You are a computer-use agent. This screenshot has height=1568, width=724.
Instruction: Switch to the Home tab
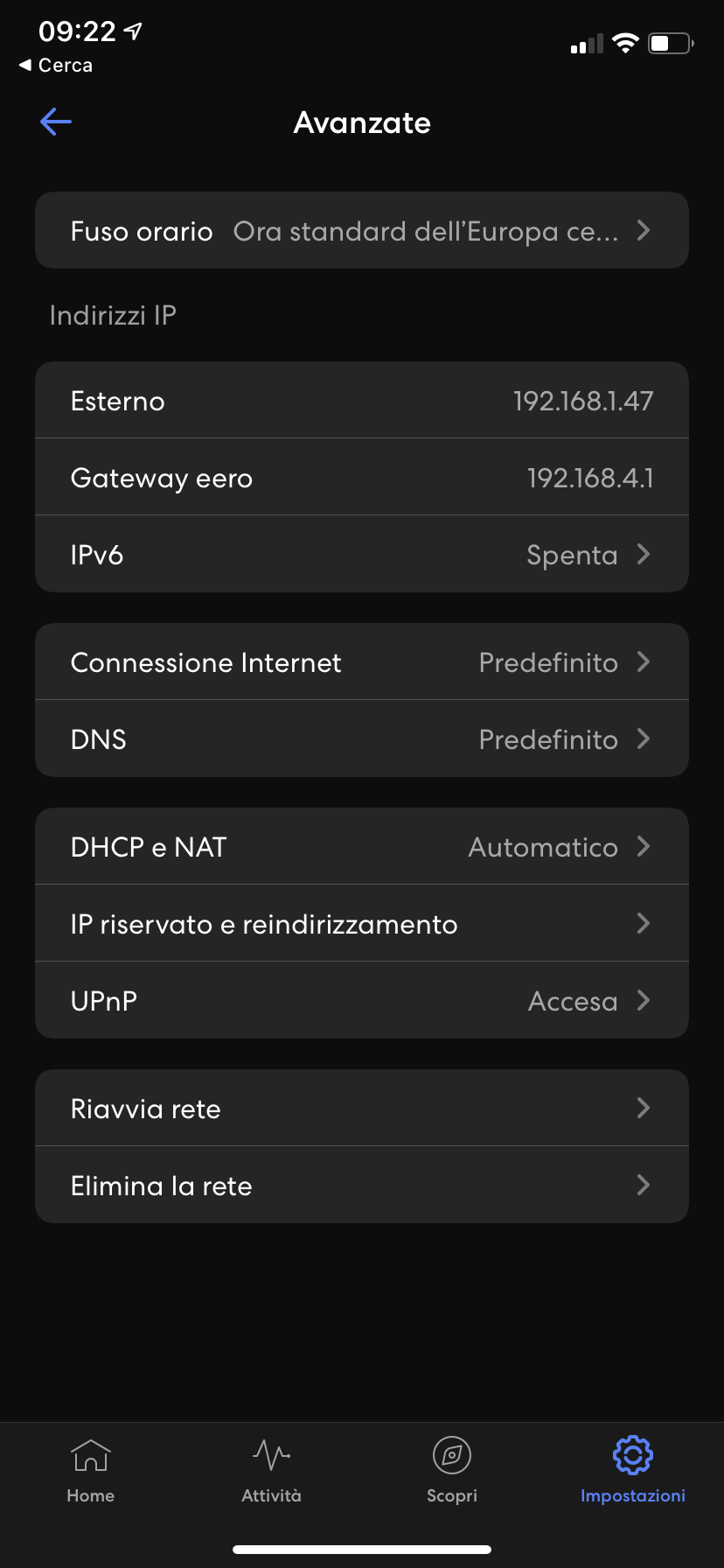click(91, 1470)
